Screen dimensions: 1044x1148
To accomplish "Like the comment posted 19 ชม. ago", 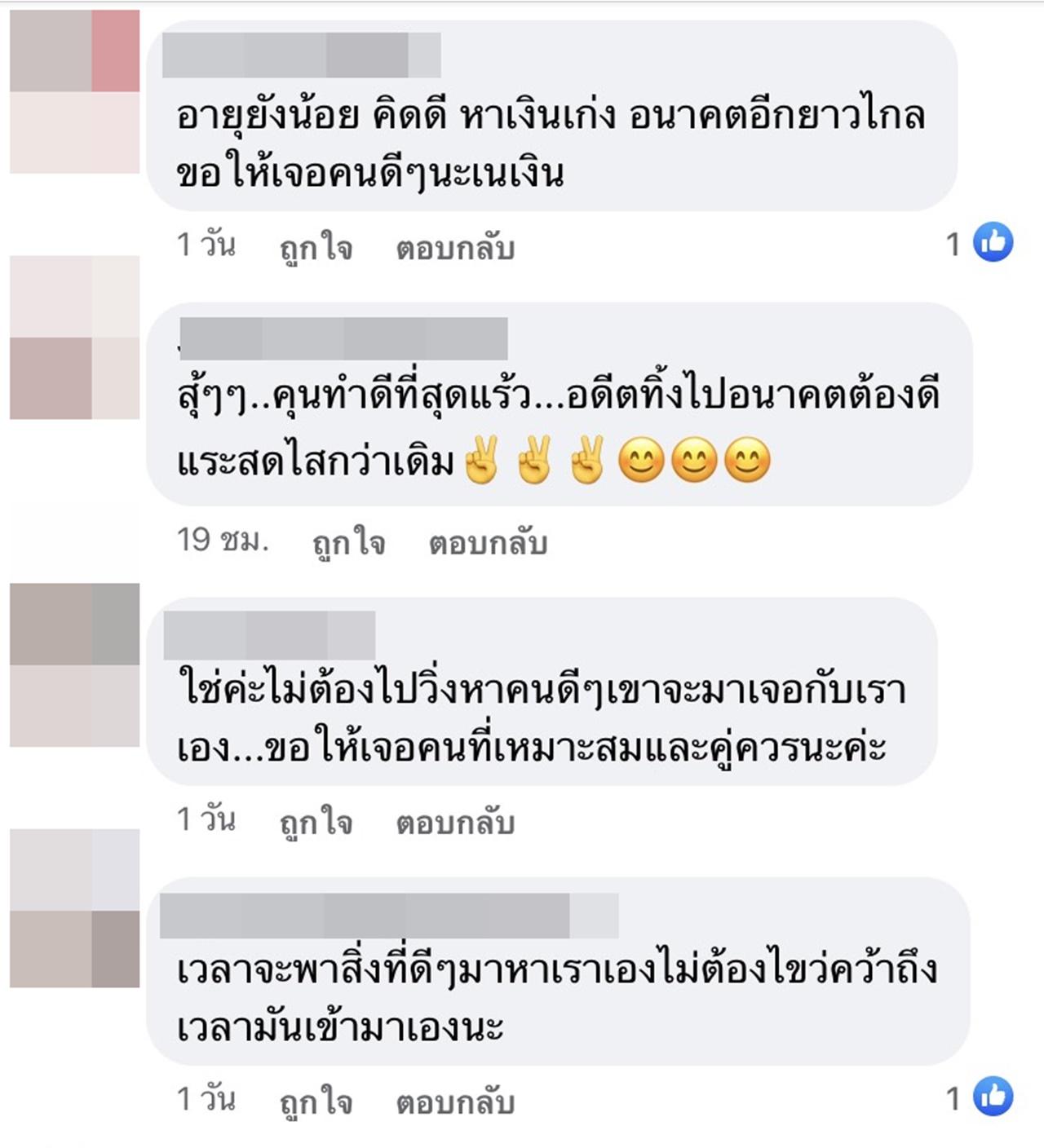I will (348, 542).
